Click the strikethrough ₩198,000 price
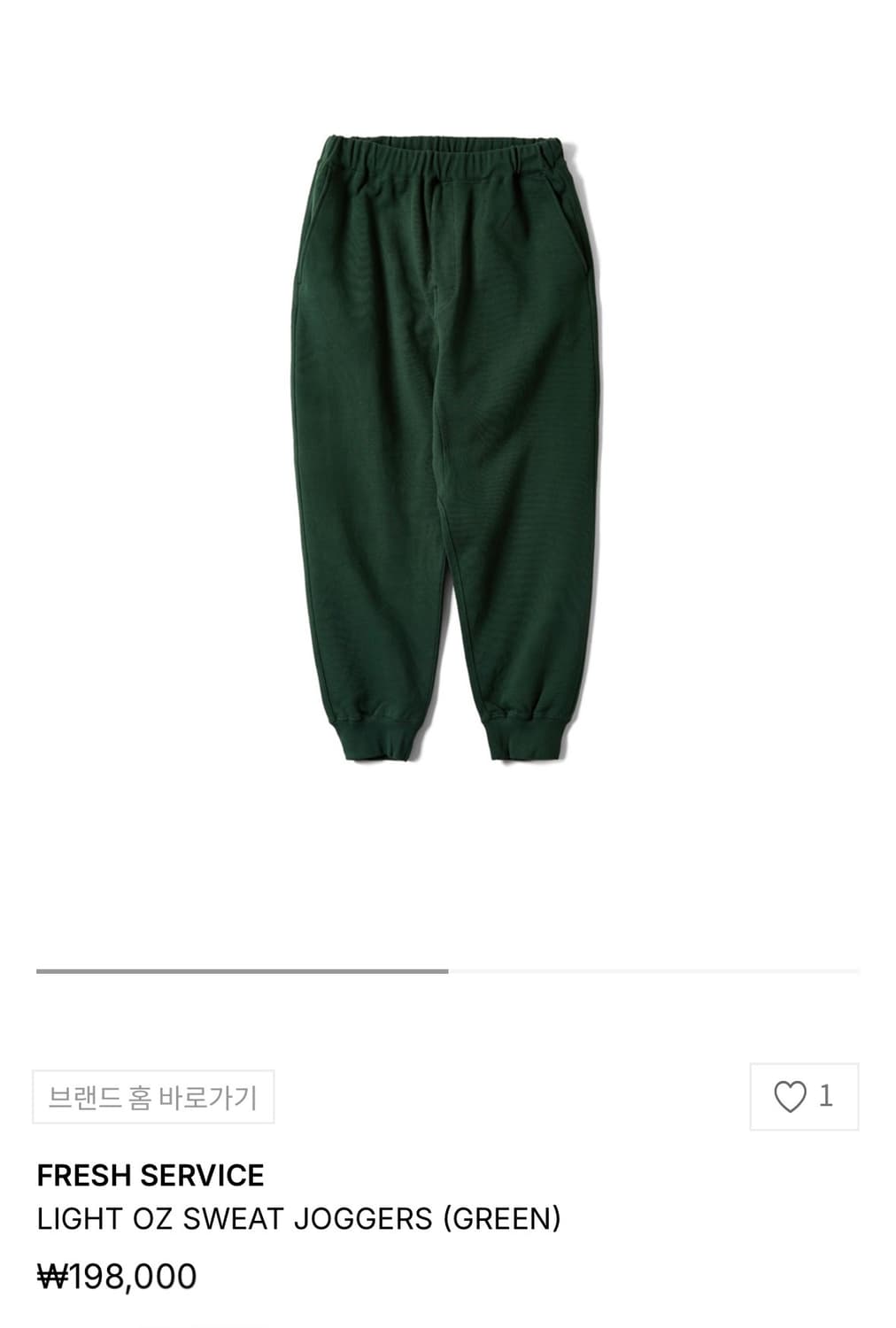 [115, 1276]
